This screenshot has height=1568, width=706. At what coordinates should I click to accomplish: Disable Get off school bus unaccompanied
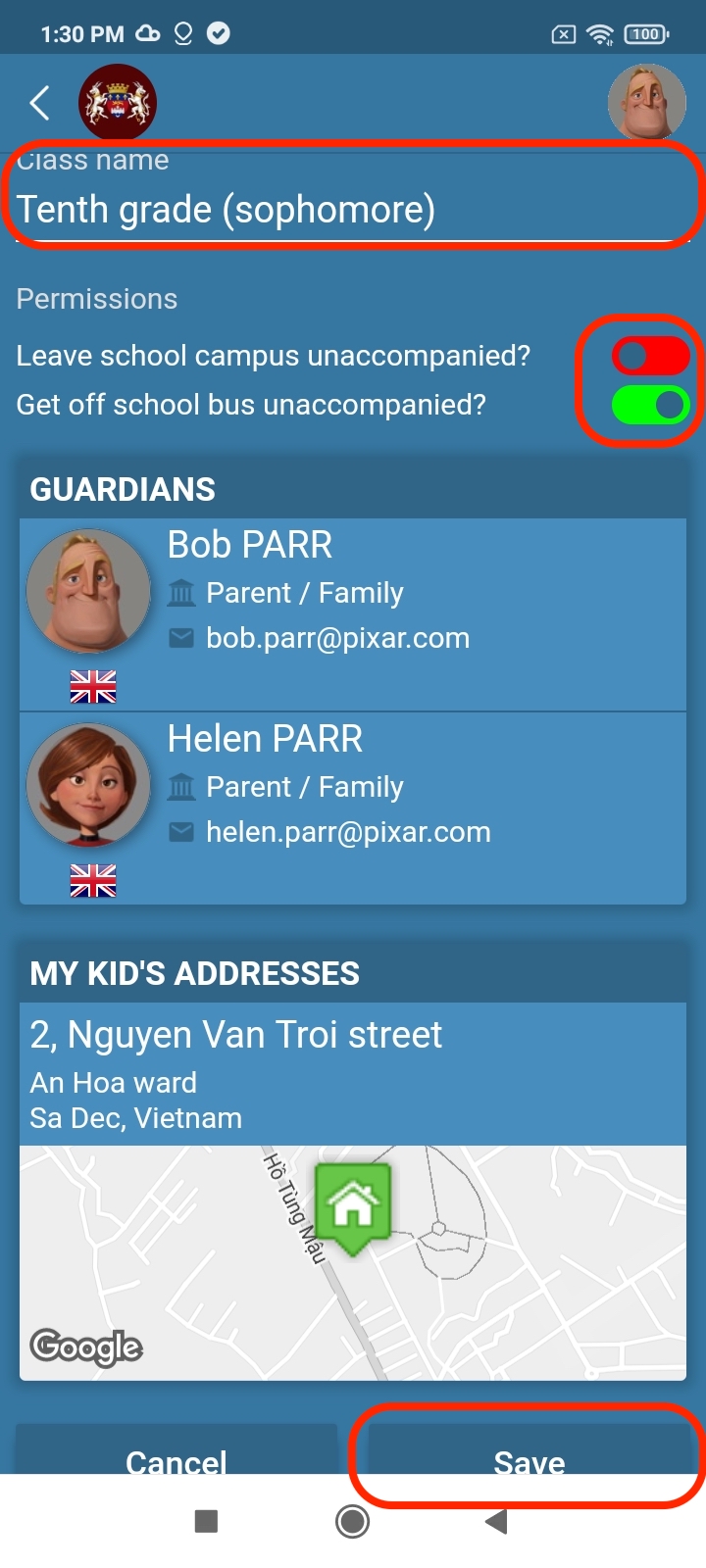(650, 405)
